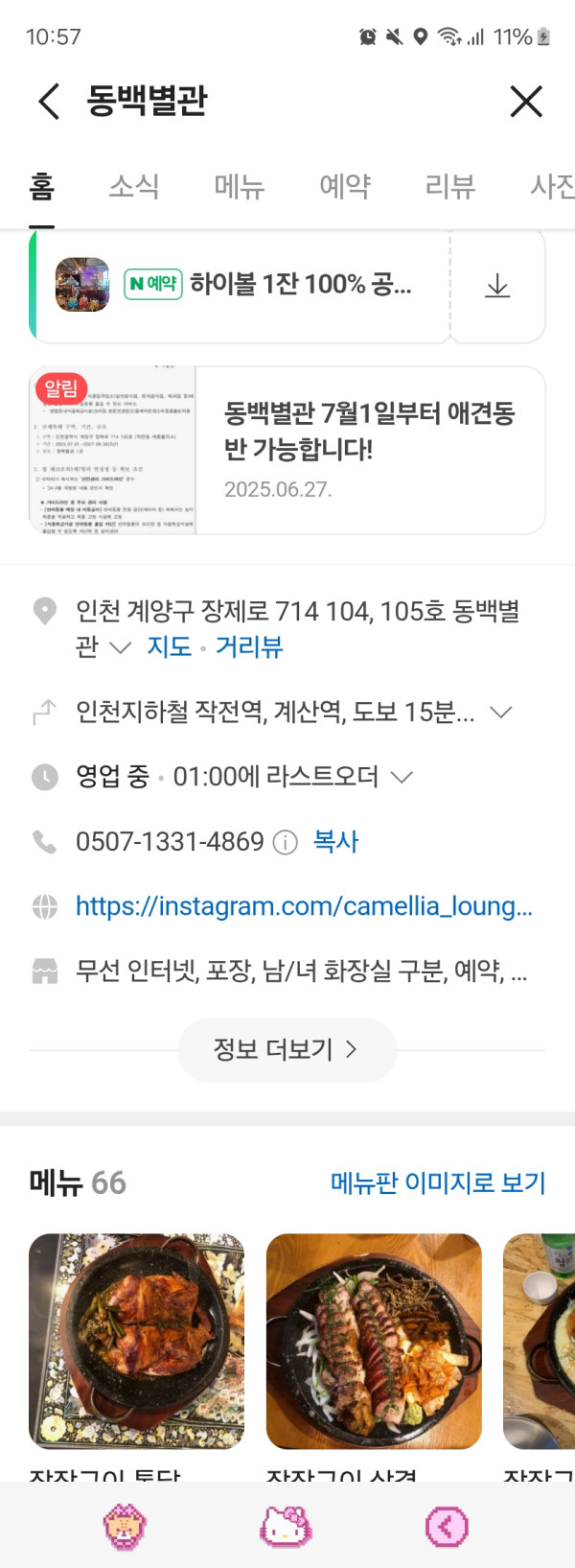Copy the phone number with 복사
This screenshot has height=1568, width=575.
335,842
